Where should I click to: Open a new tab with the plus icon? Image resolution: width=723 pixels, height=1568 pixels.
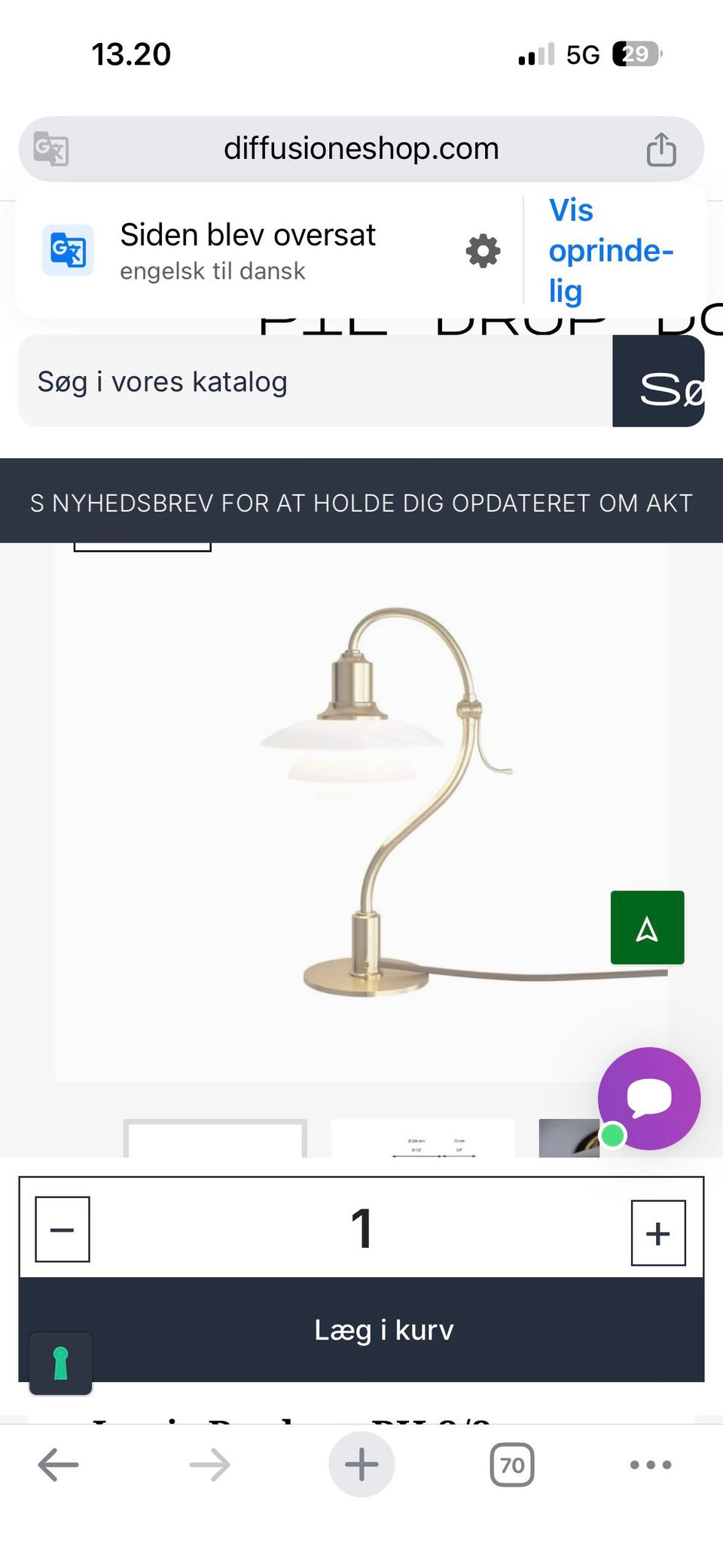(x=361, y=1464)
